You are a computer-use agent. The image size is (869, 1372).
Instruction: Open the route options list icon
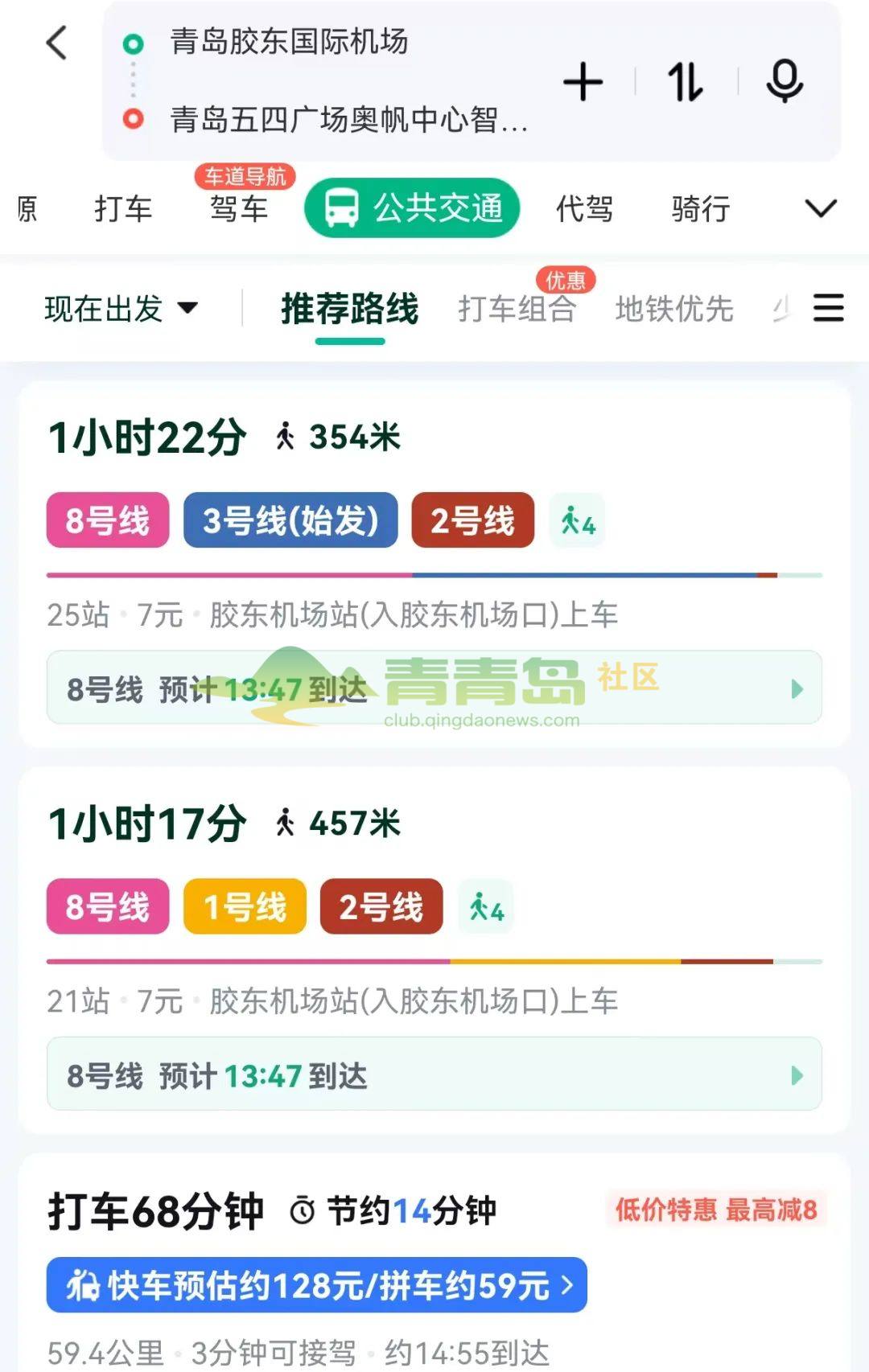pyautogui.click(x=828, y=308)
